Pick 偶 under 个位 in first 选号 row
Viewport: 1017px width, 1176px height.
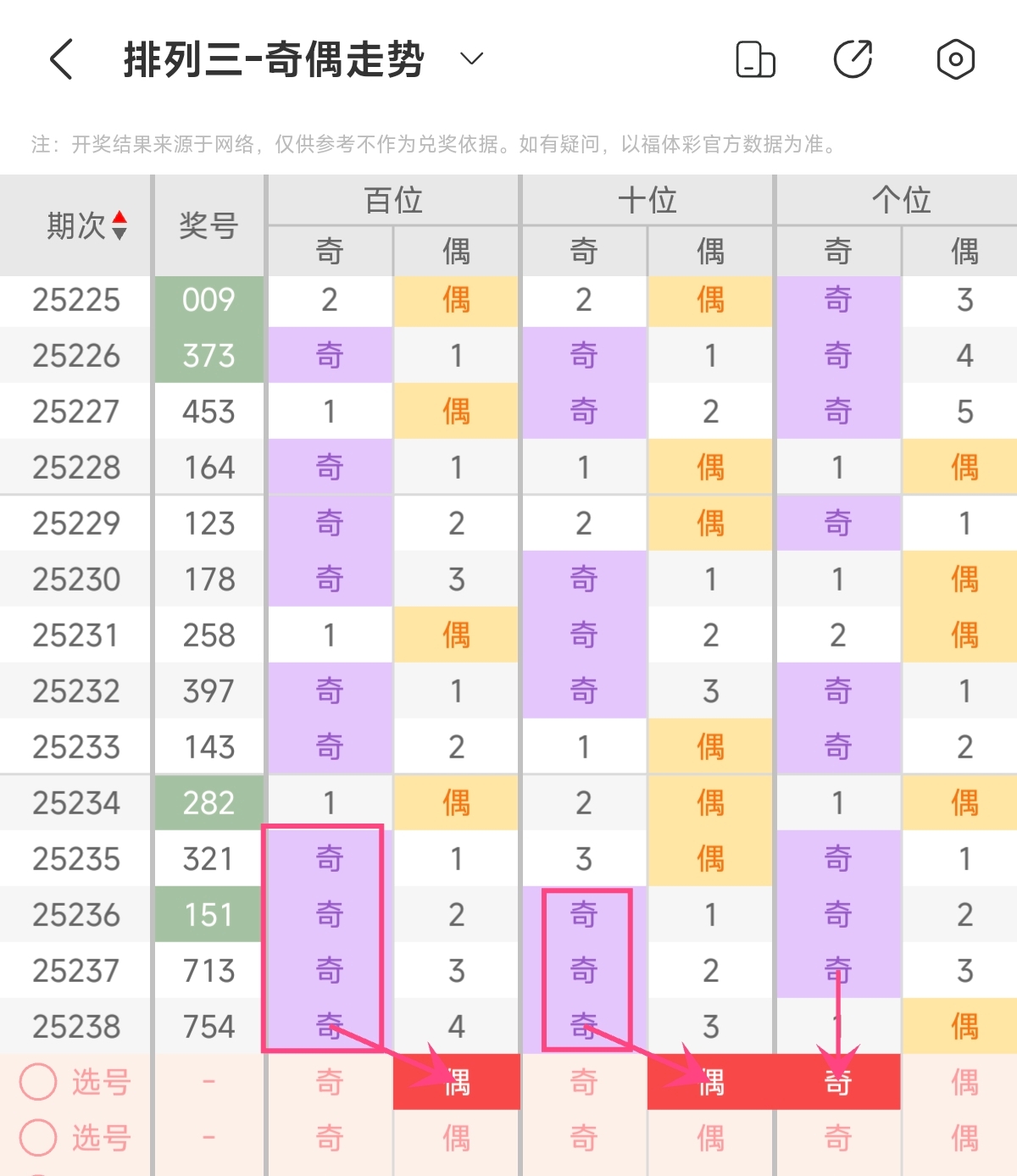click(x=964, y=1082)
